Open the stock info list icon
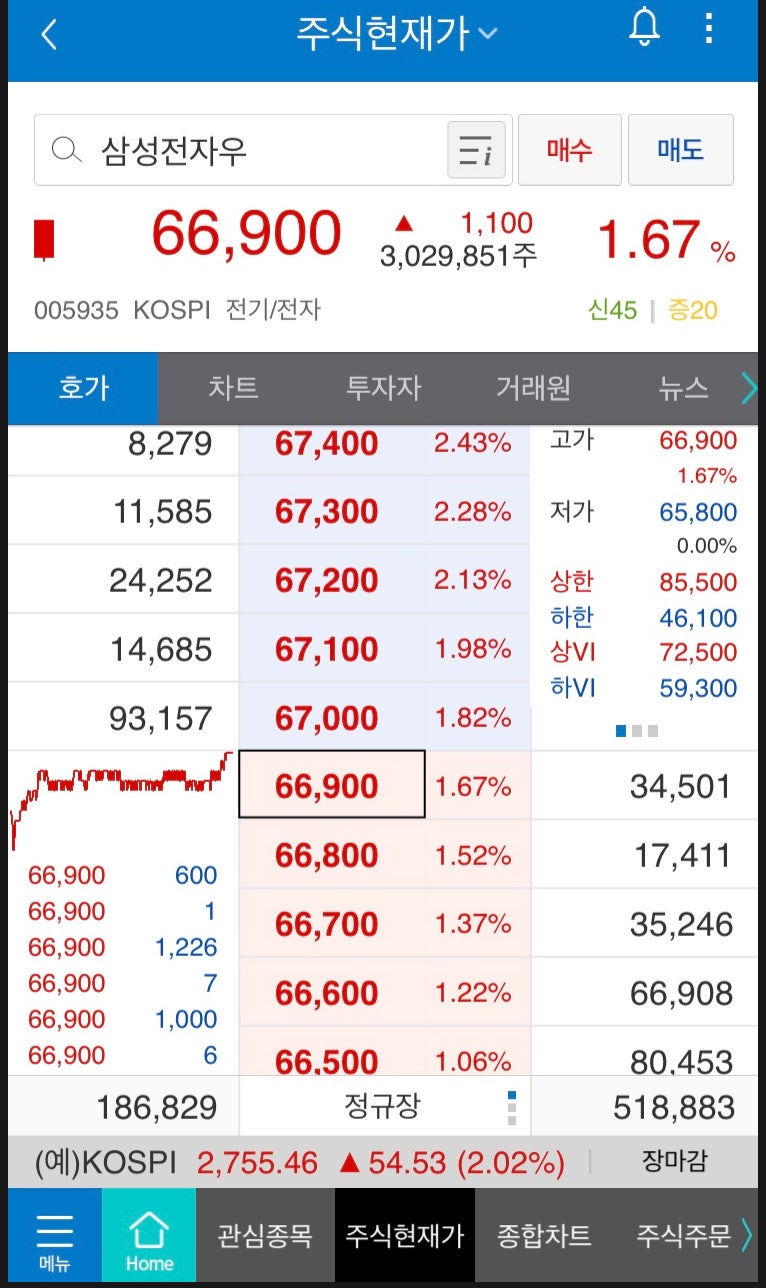 [x=476, y=150]
